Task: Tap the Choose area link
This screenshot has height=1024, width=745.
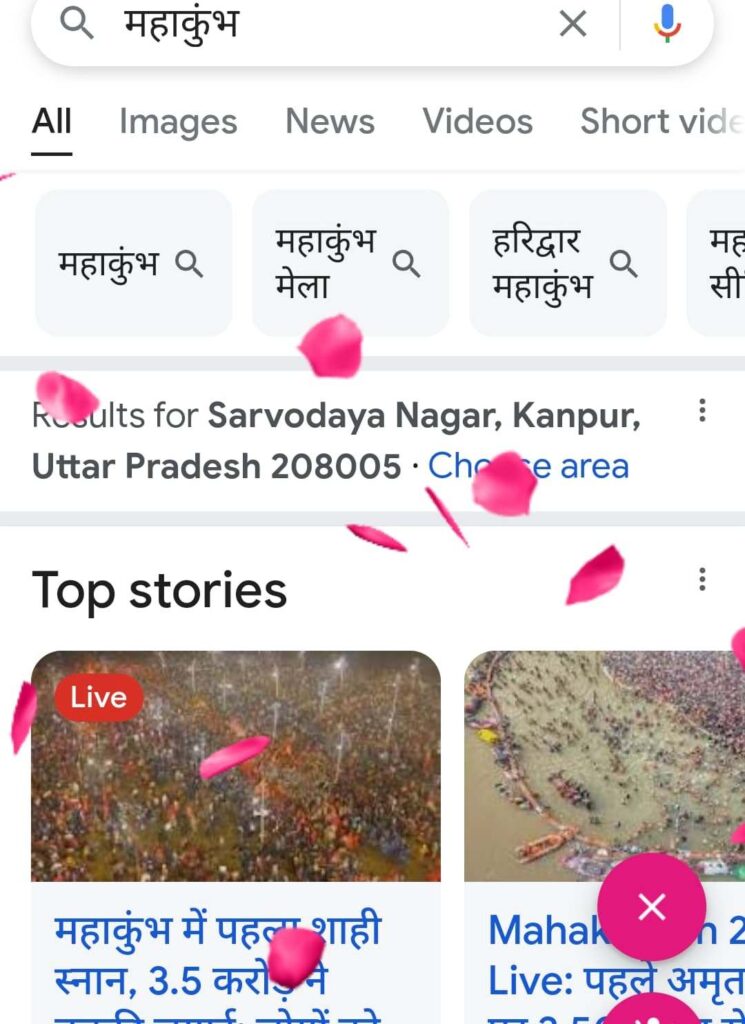Action: point(528,466)
